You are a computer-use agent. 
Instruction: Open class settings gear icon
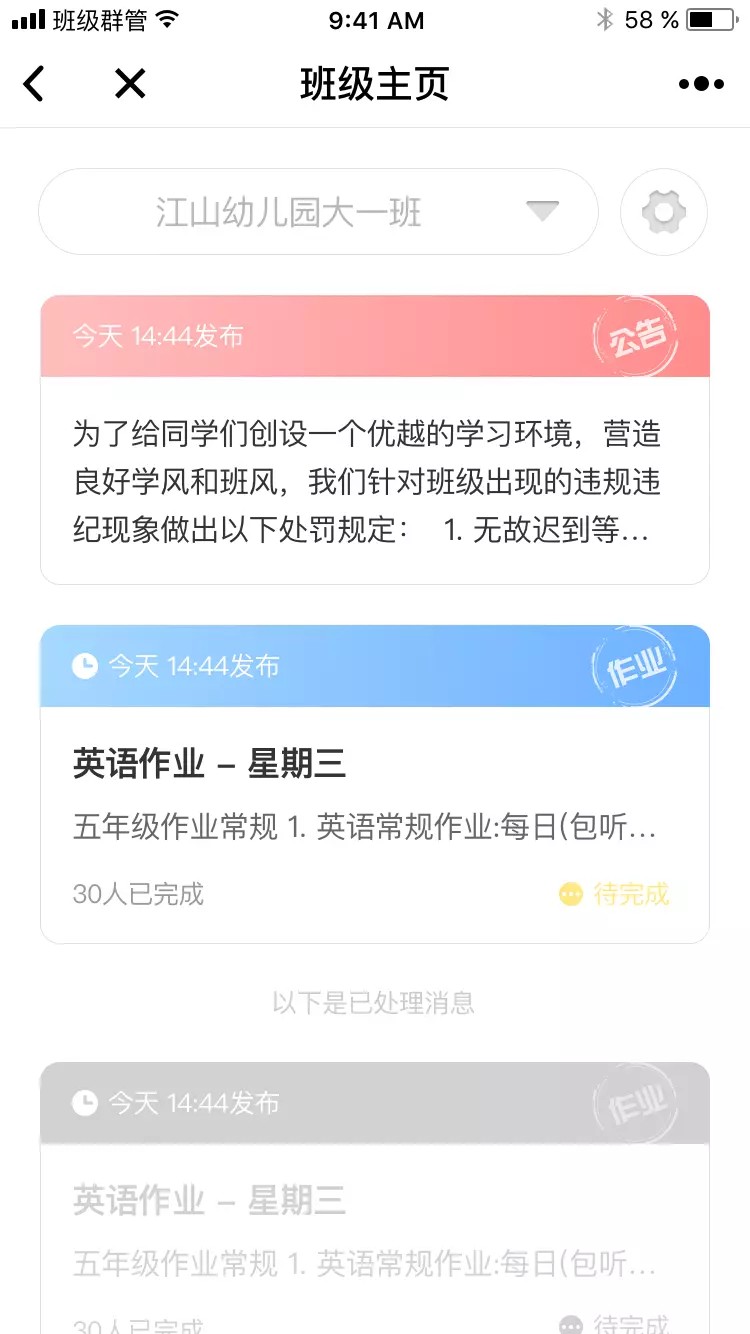pos(664,212)
